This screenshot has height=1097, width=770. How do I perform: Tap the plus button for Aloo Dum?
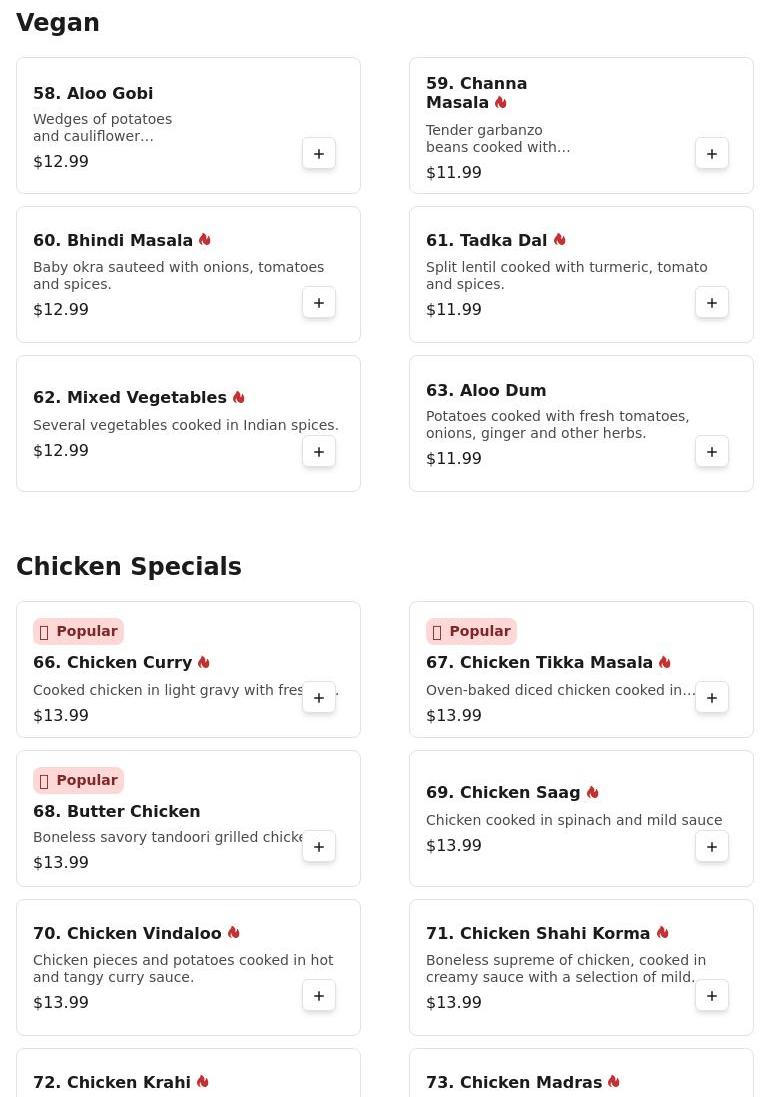click(712, 452)
